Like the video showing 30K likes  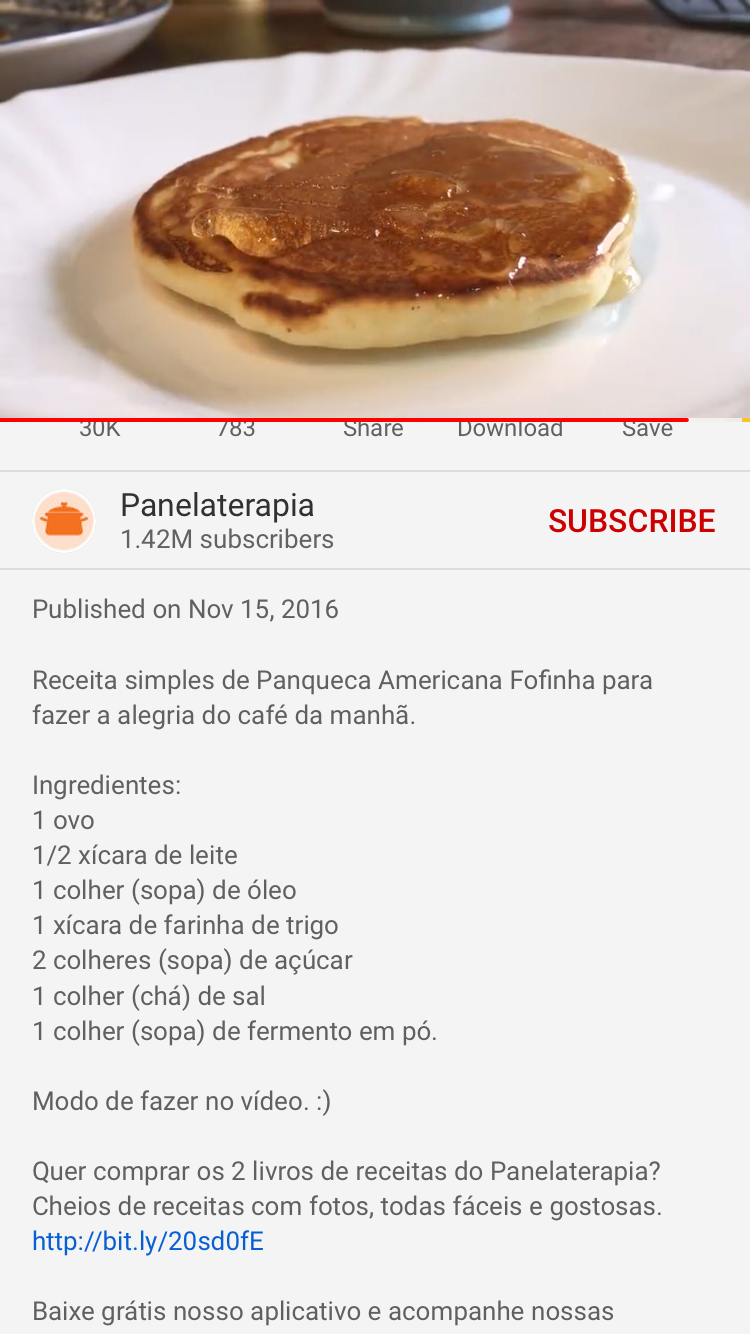[x=100, y=428]
